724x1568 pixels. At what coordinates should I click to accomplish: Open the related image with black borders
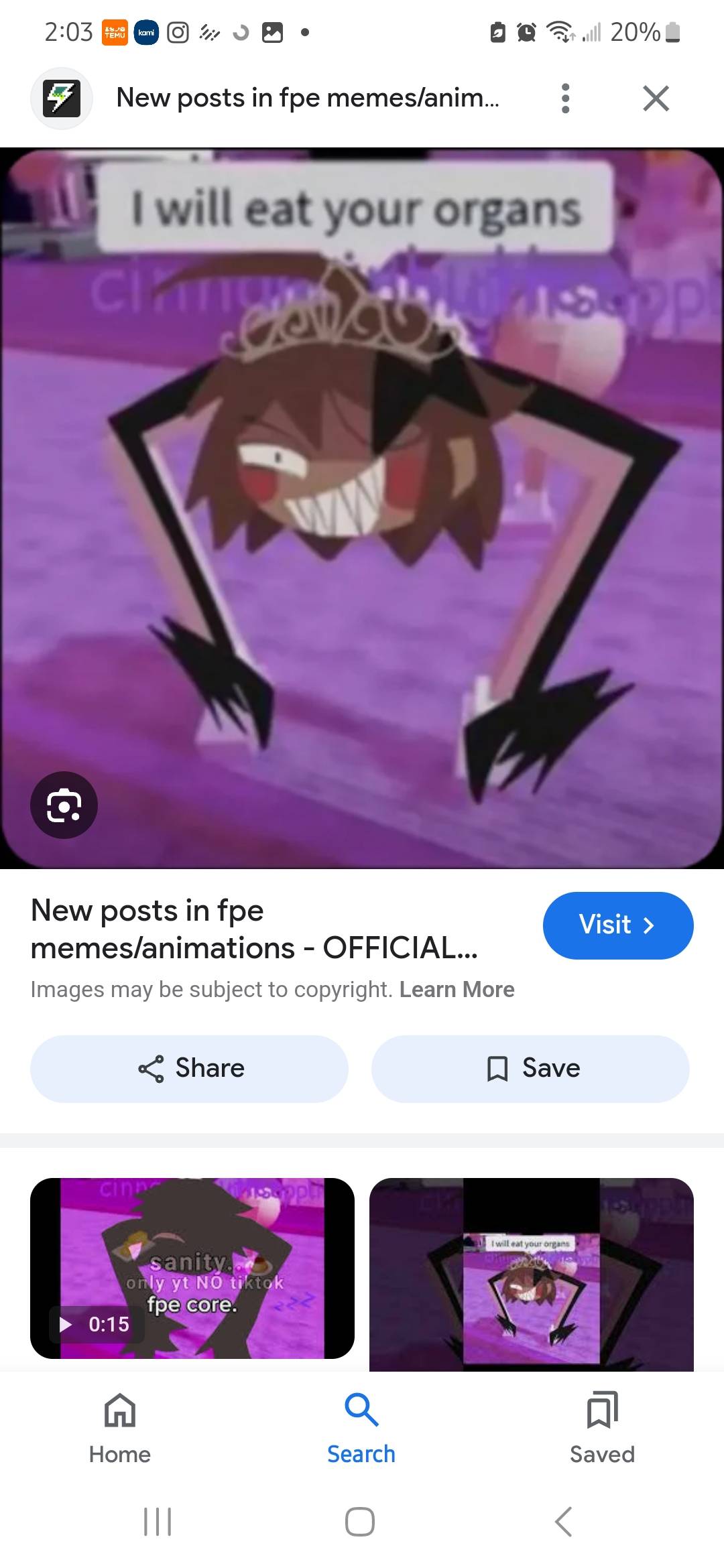531,1275
